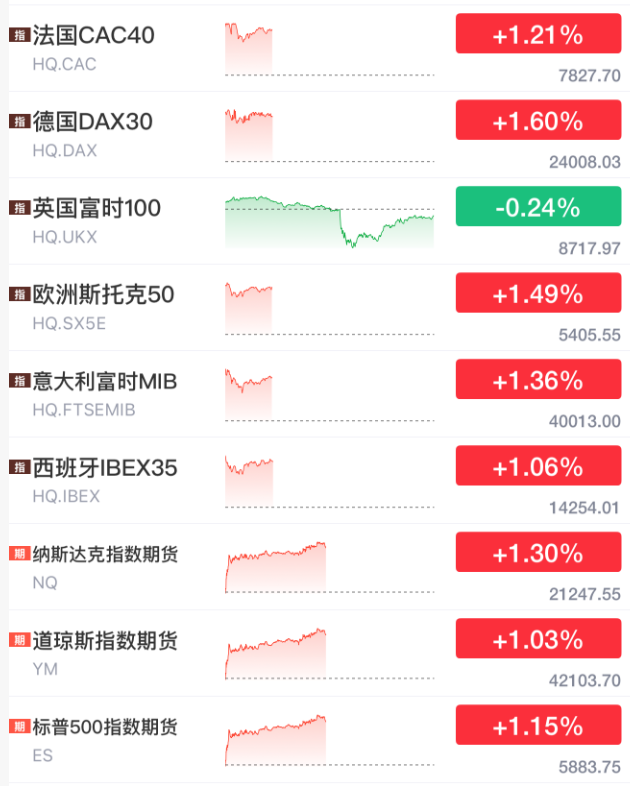Screen dimensions: 630x786
Task: Tap the green -0.24% change badge
Action: 537,208
